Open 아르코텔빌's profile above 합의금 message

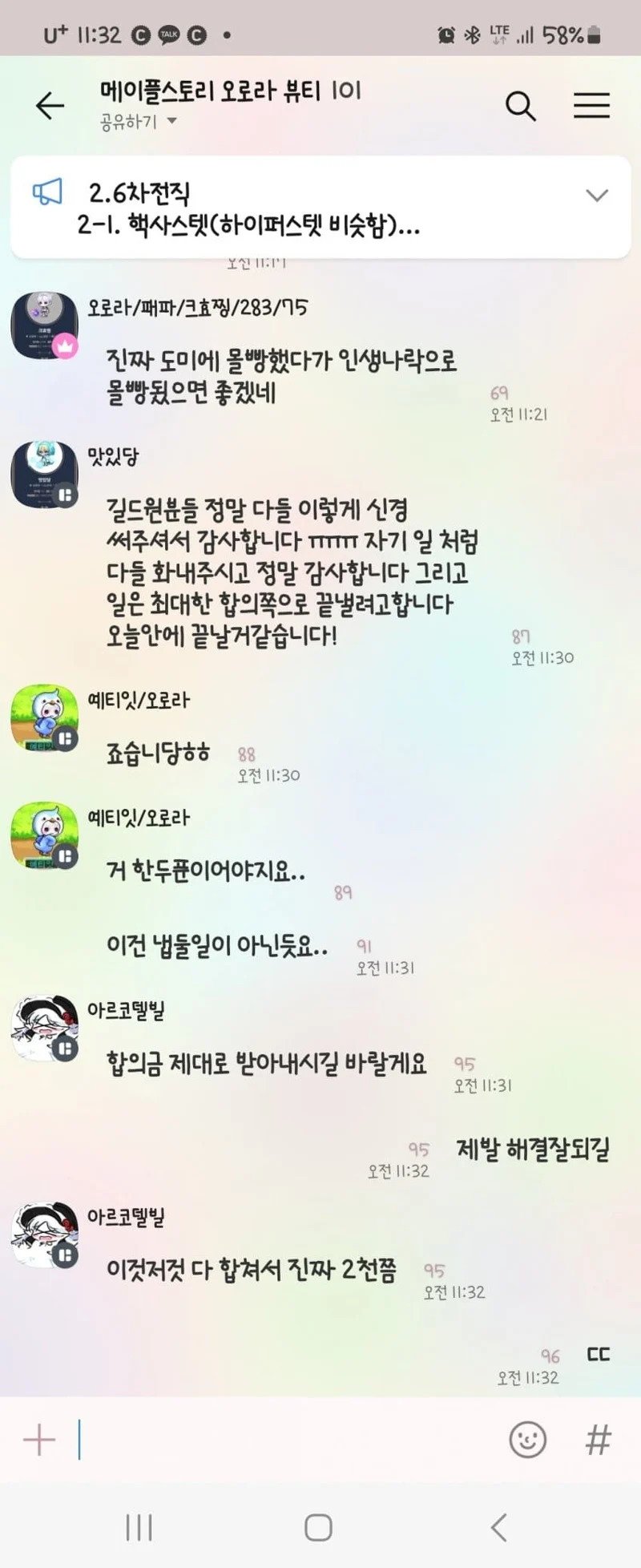[x=44, y=1028]
